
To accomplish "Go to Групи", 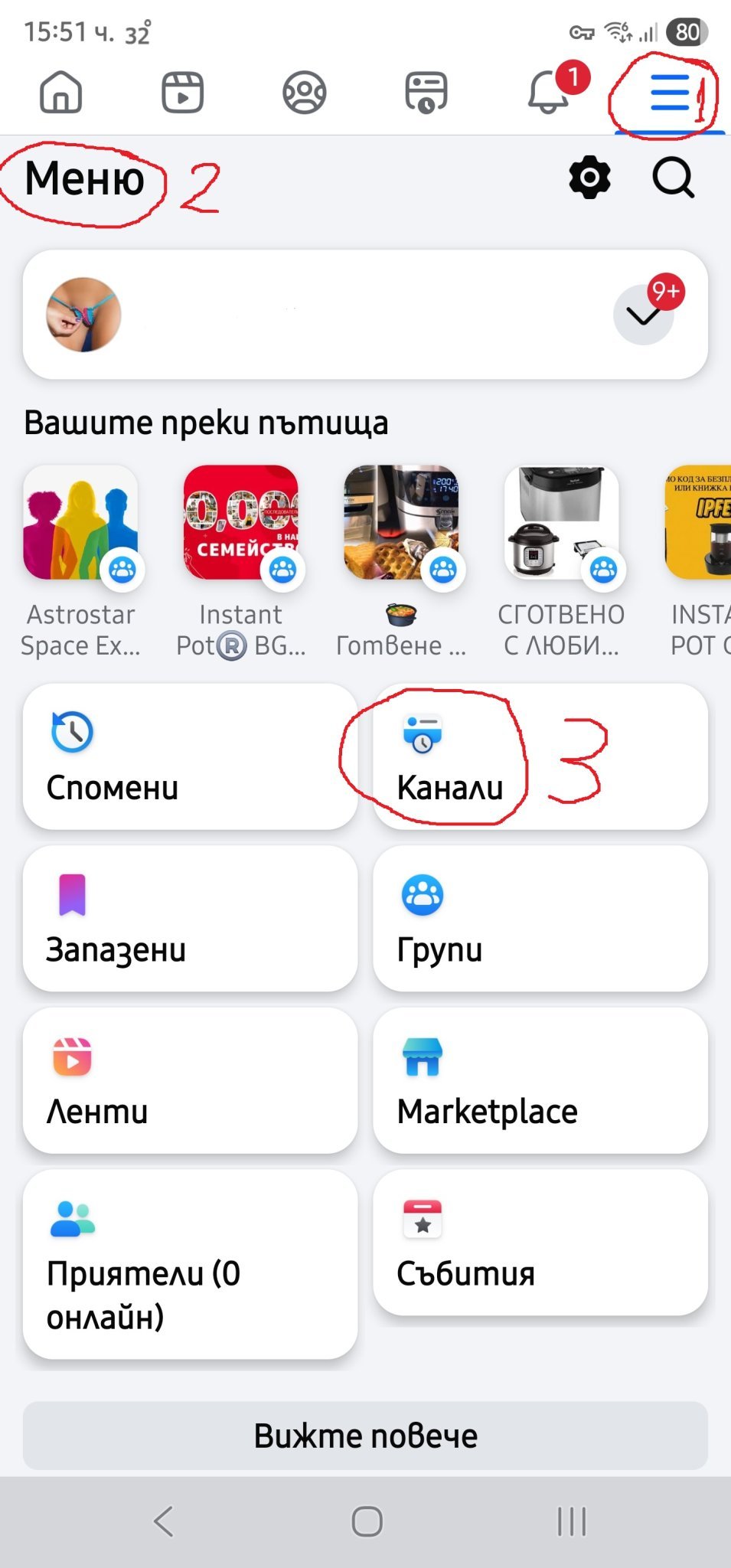I will pyautogui.click(x=540, y=918).
